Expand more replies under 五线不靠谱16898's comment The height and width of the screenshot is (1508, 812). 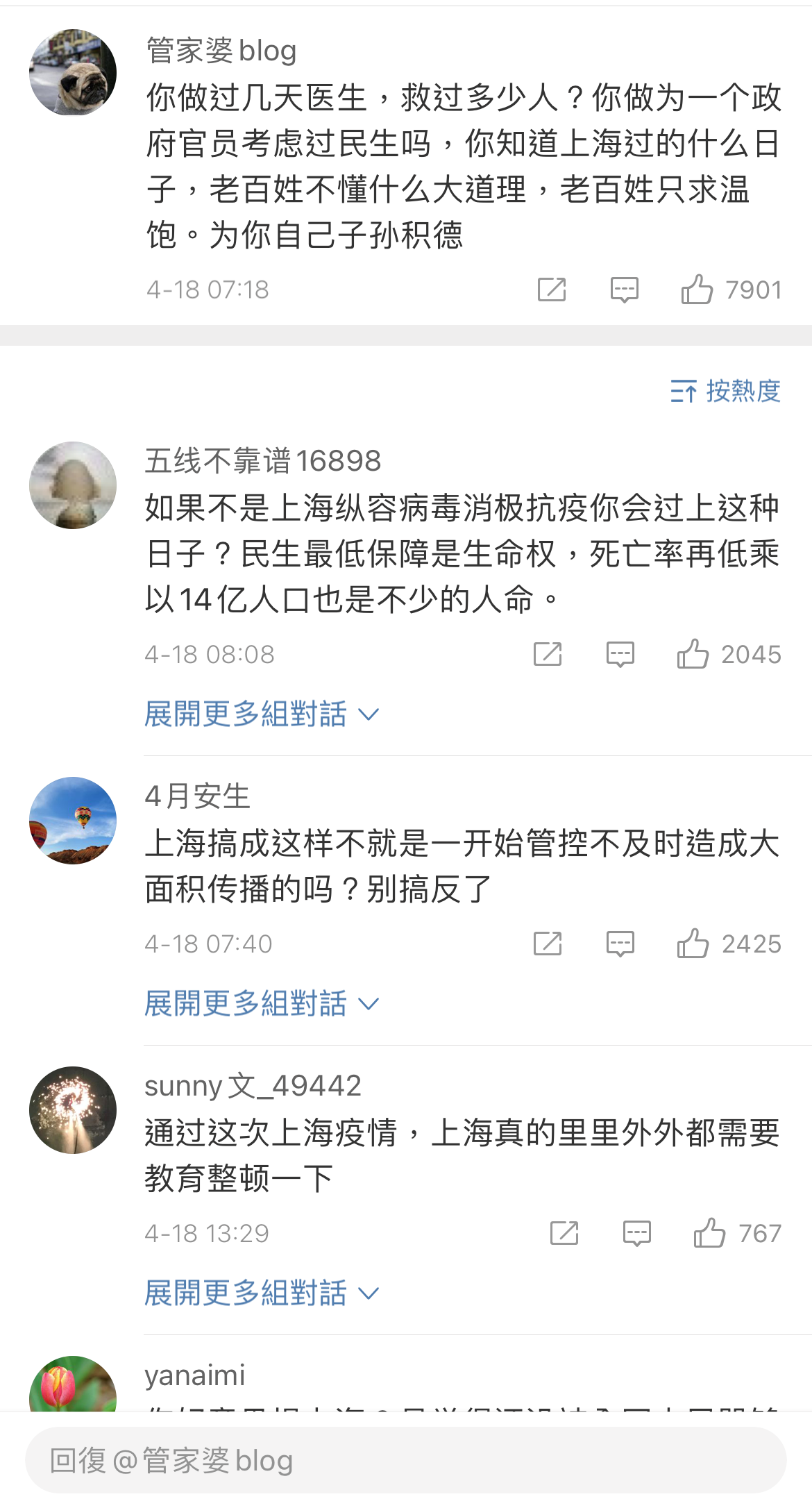(262, 714)
